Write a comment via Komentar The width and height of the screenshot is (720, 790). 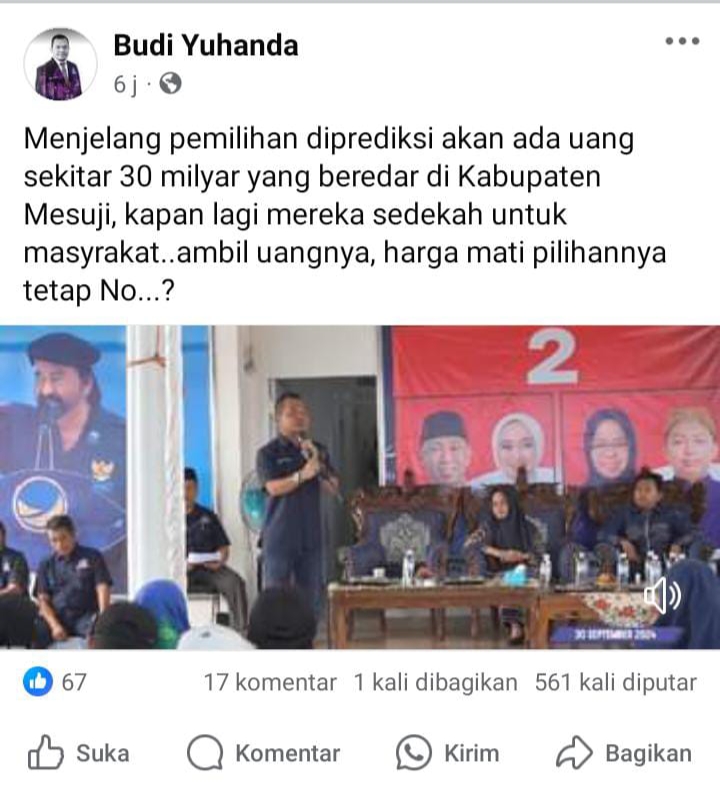(263, 753)
